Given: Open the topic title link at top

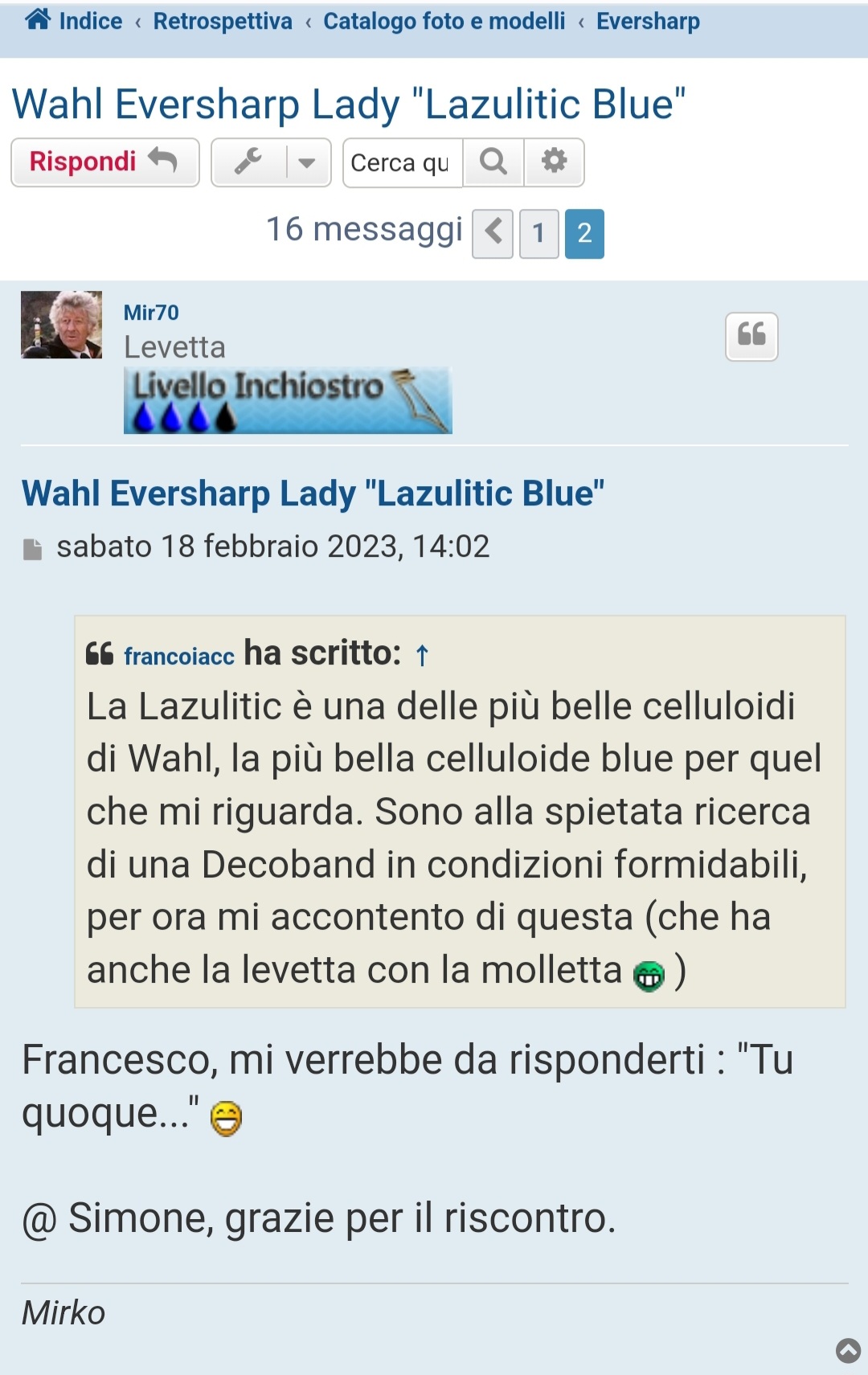Looking at the screenshot, I should 348,104.
